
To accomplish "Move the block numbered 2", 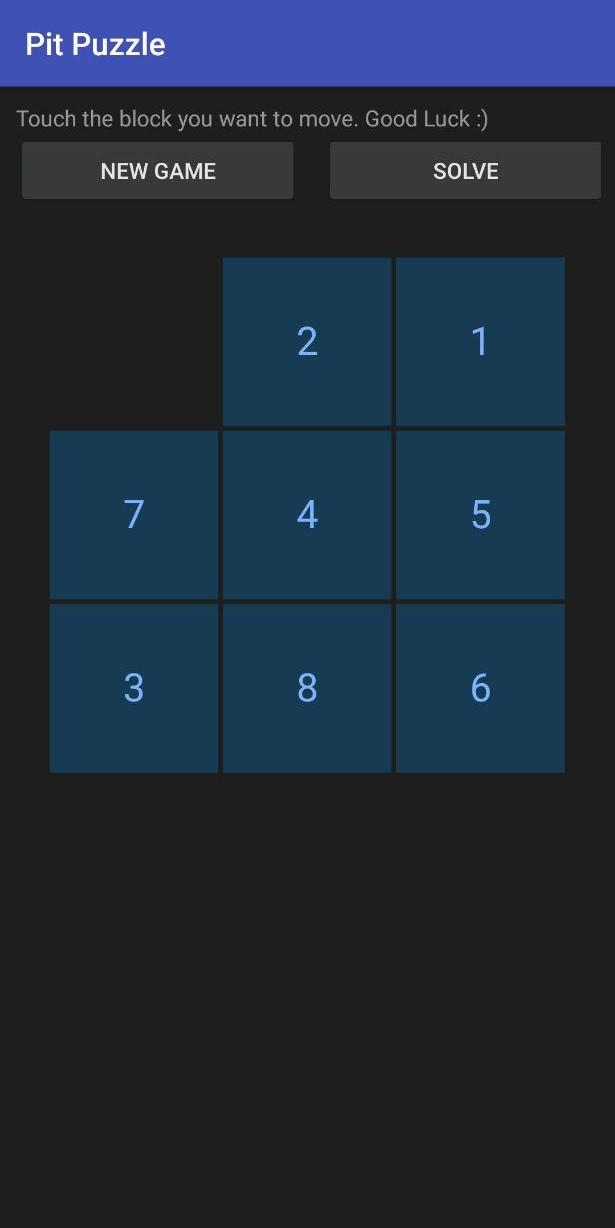I will point(307,342).
